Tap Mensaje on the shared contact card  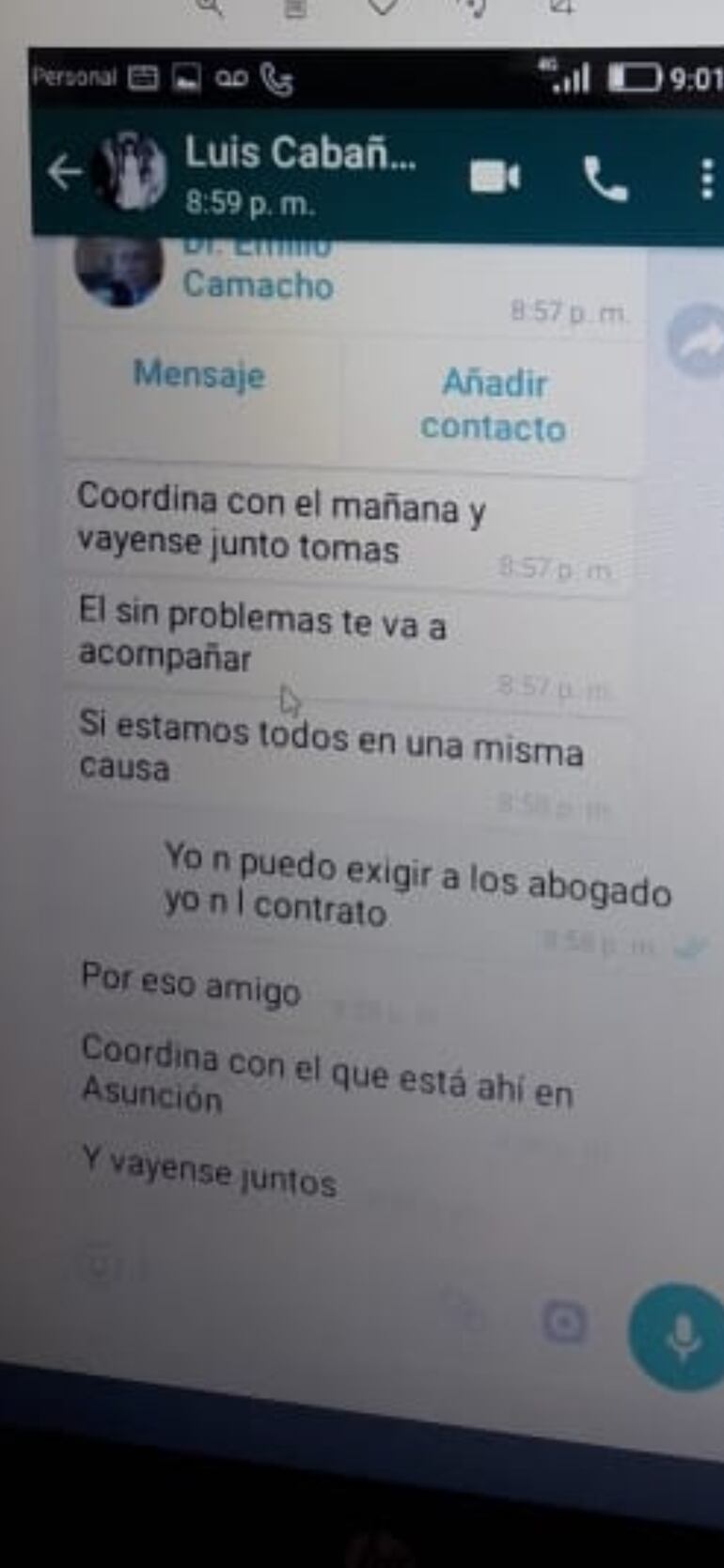(199, 374)
